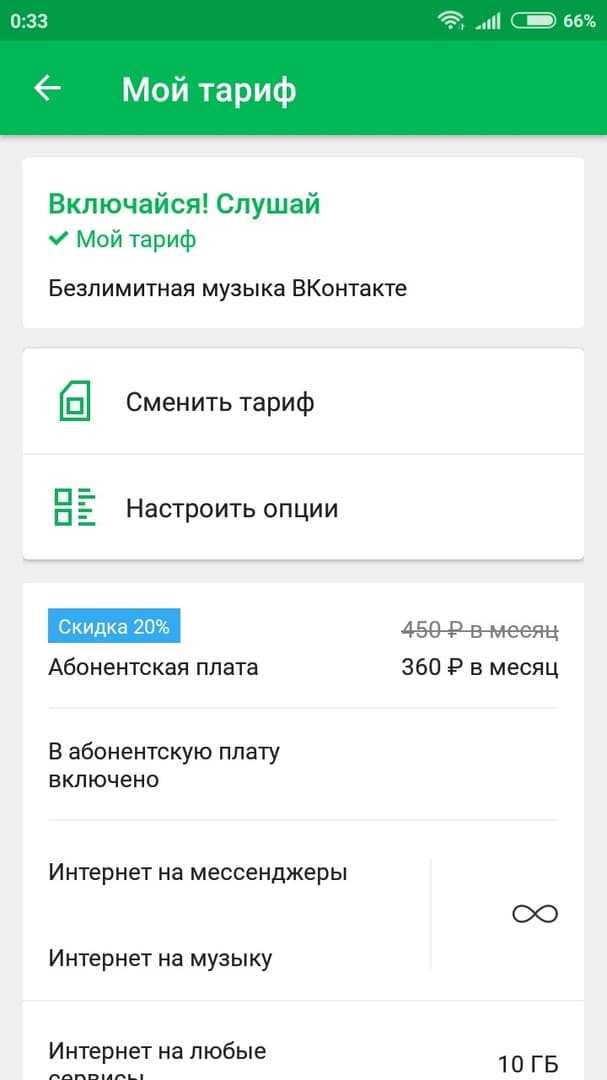The width and height of the screenshot is (607, 1080).
Task: Go back using the arrow
Action: 48,88
